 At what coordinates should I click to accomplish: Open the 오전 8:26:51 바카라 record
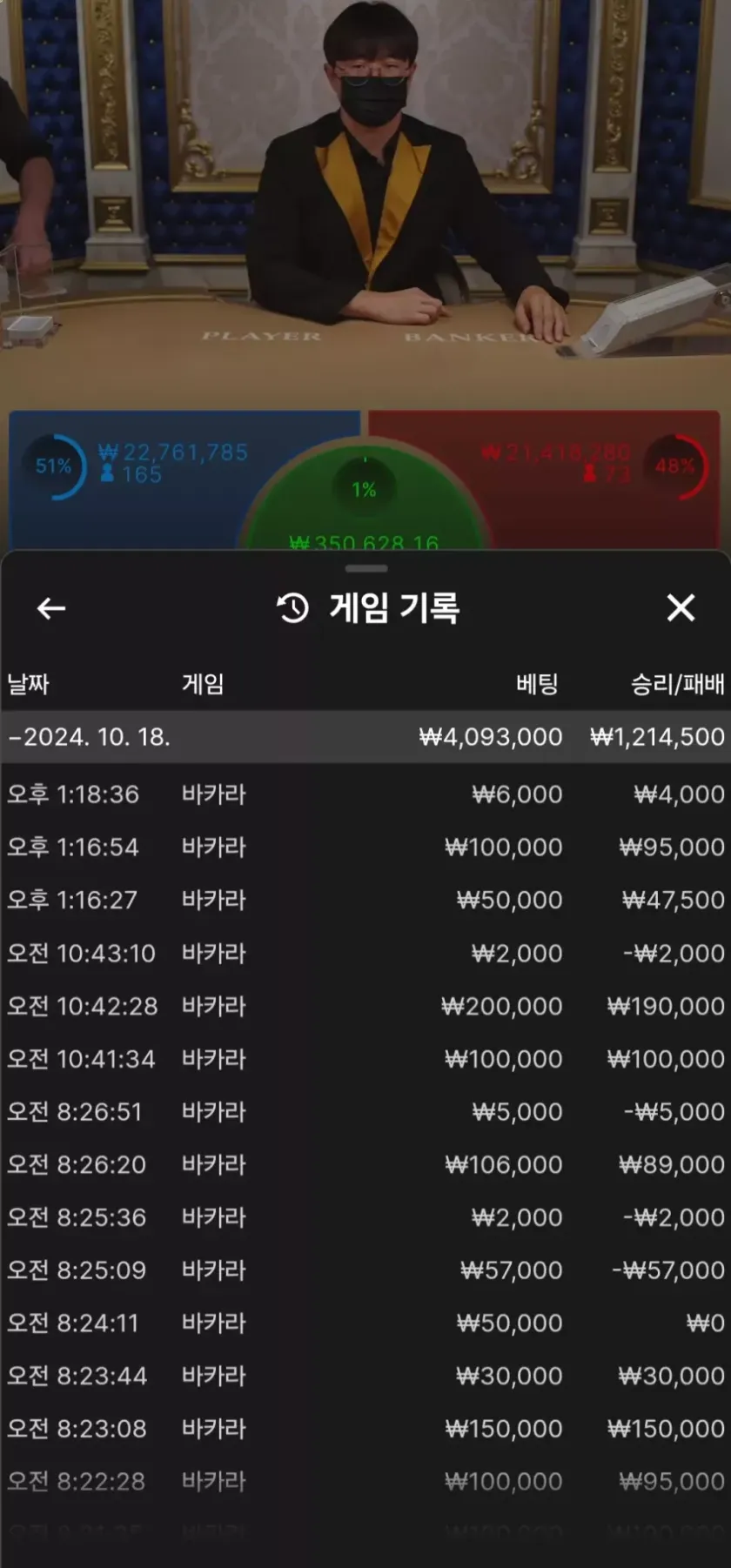pos(365,1112)
